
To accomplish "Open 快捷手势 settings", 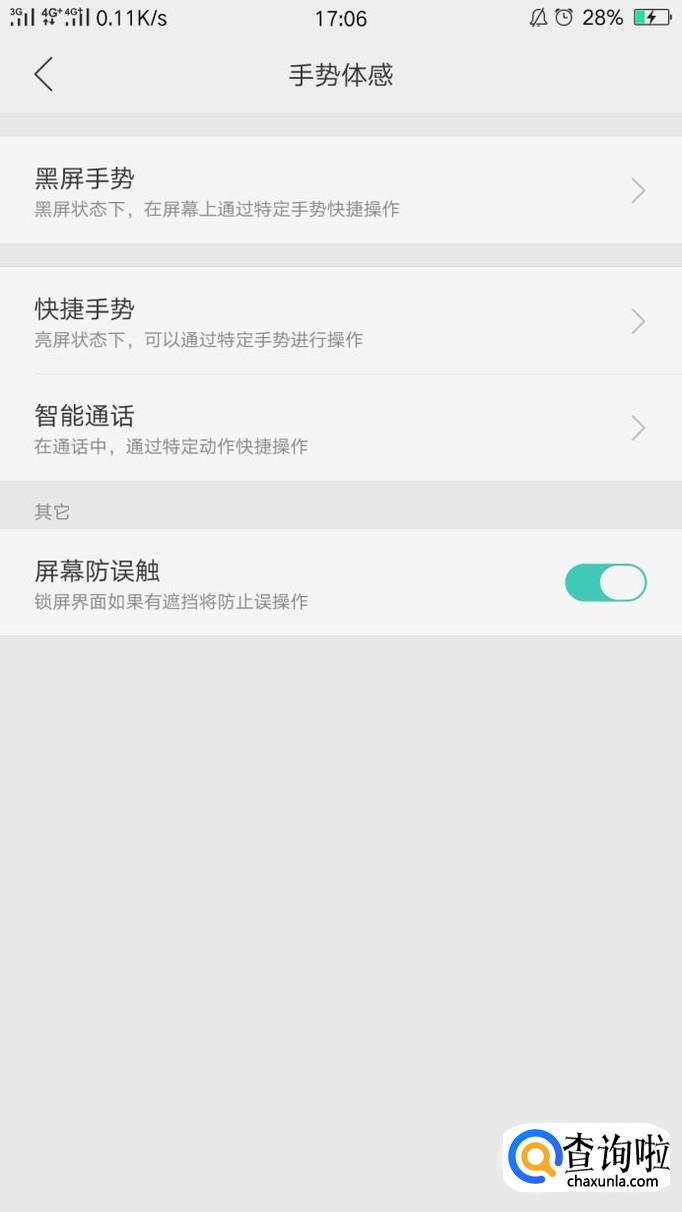I will click(x=340, y=321).
